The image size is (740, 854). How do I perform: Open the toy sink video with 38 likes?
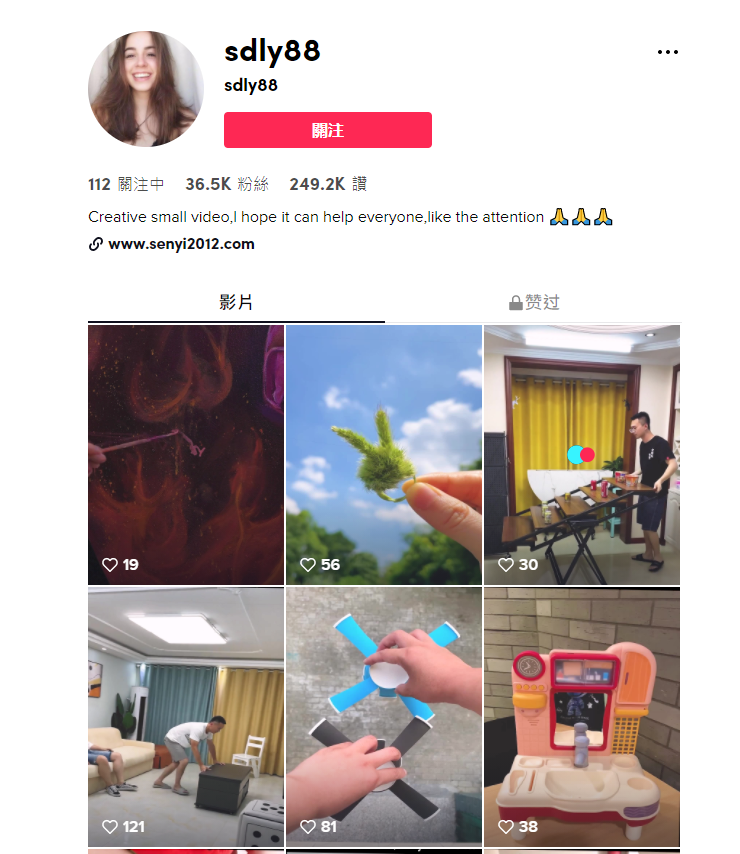(x=582, y=717)
